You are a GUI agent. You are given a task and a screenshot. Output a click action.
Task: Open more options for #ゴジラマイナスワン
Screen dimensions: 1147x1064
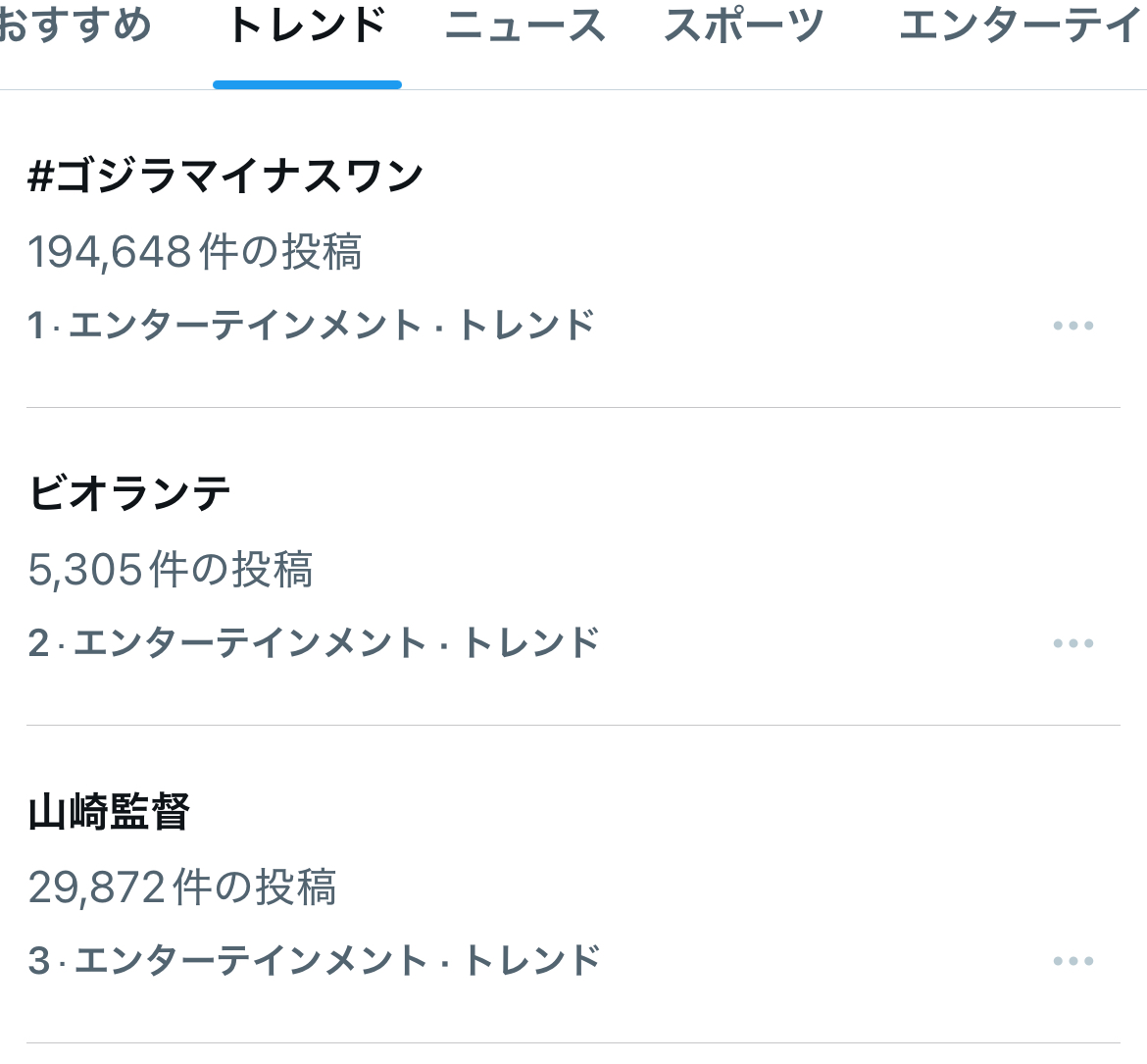pos(1072,326)
